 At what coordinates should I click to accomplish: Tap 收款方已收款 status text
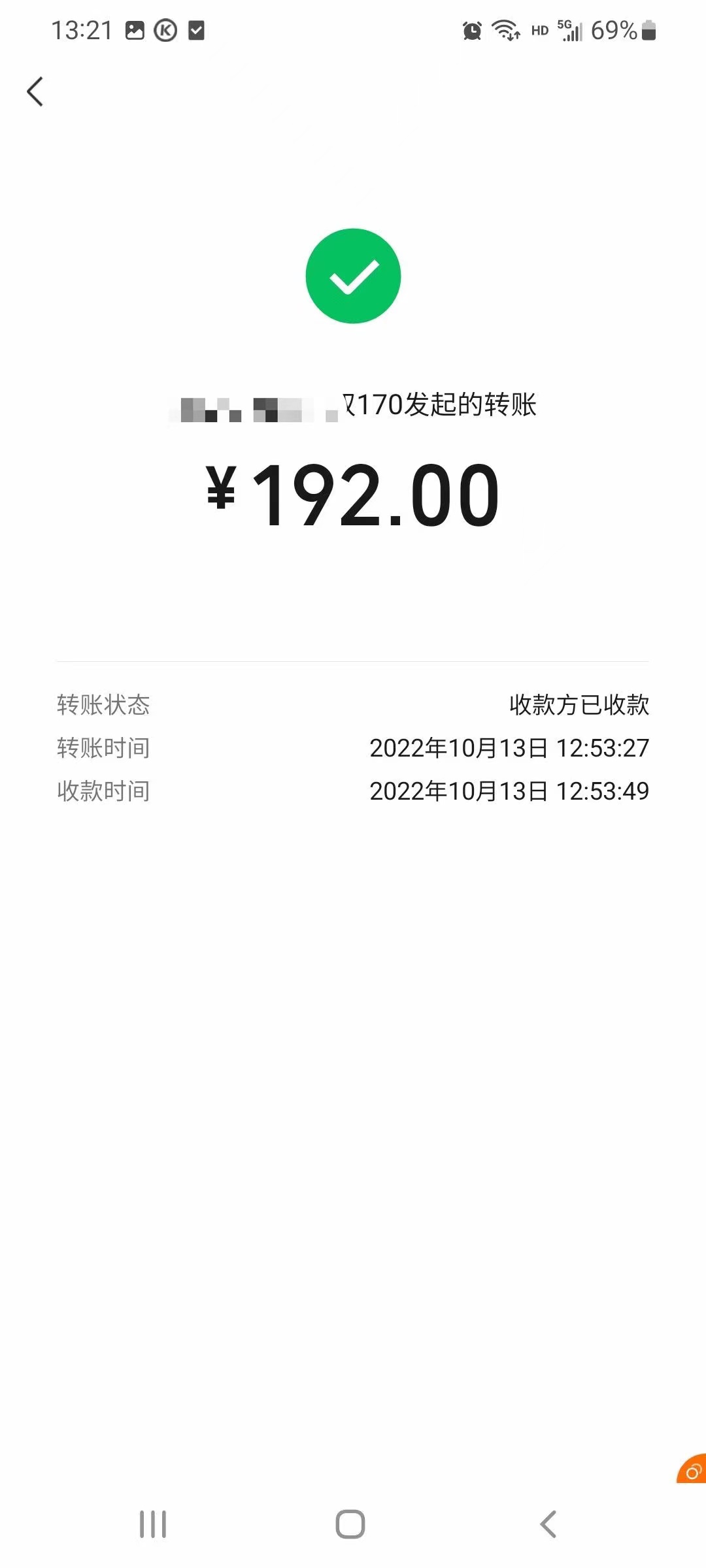click(578, 706)
